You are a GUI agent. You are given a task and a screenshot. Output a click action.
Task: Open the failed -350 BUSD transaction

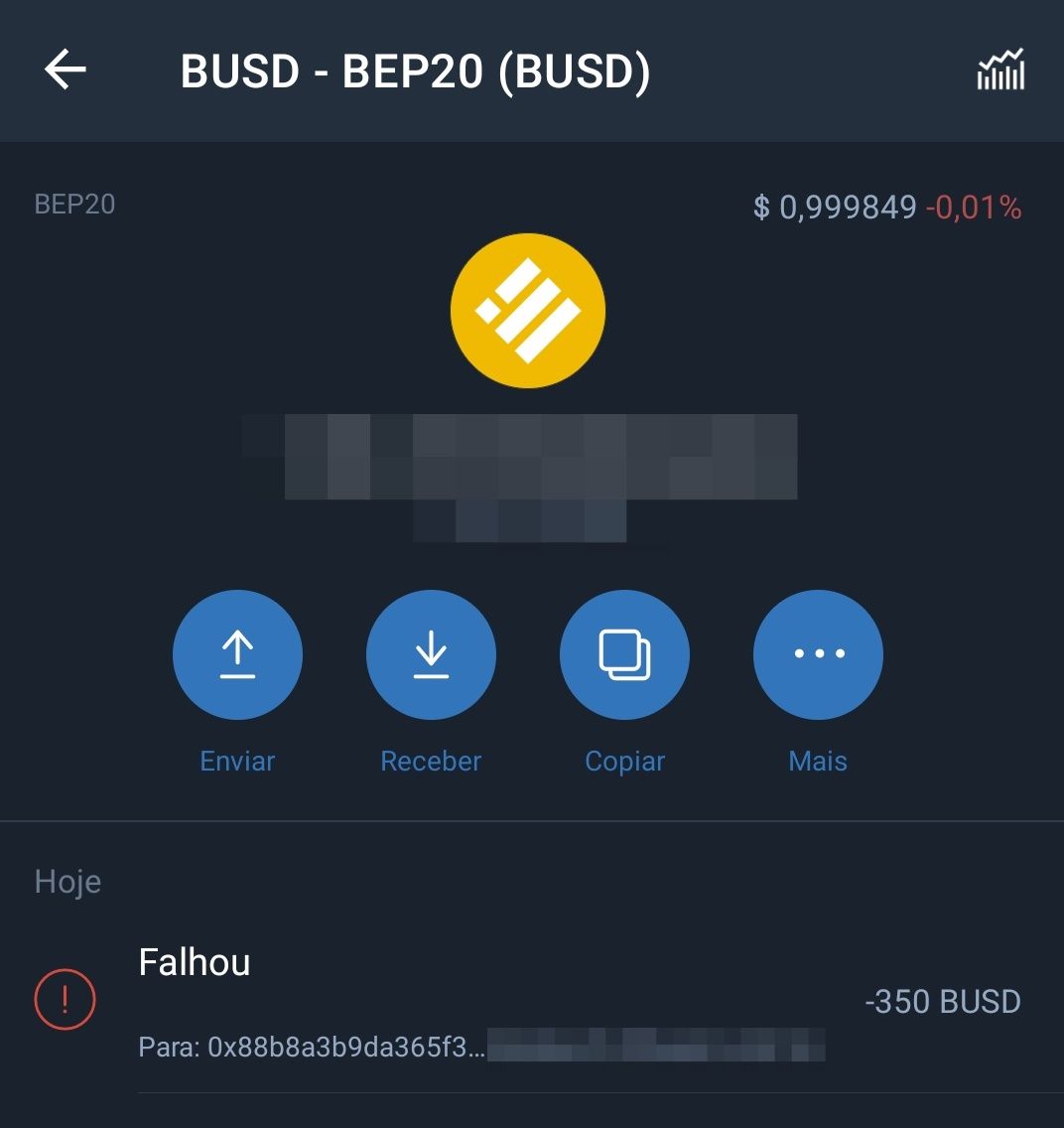[532, 1001]
